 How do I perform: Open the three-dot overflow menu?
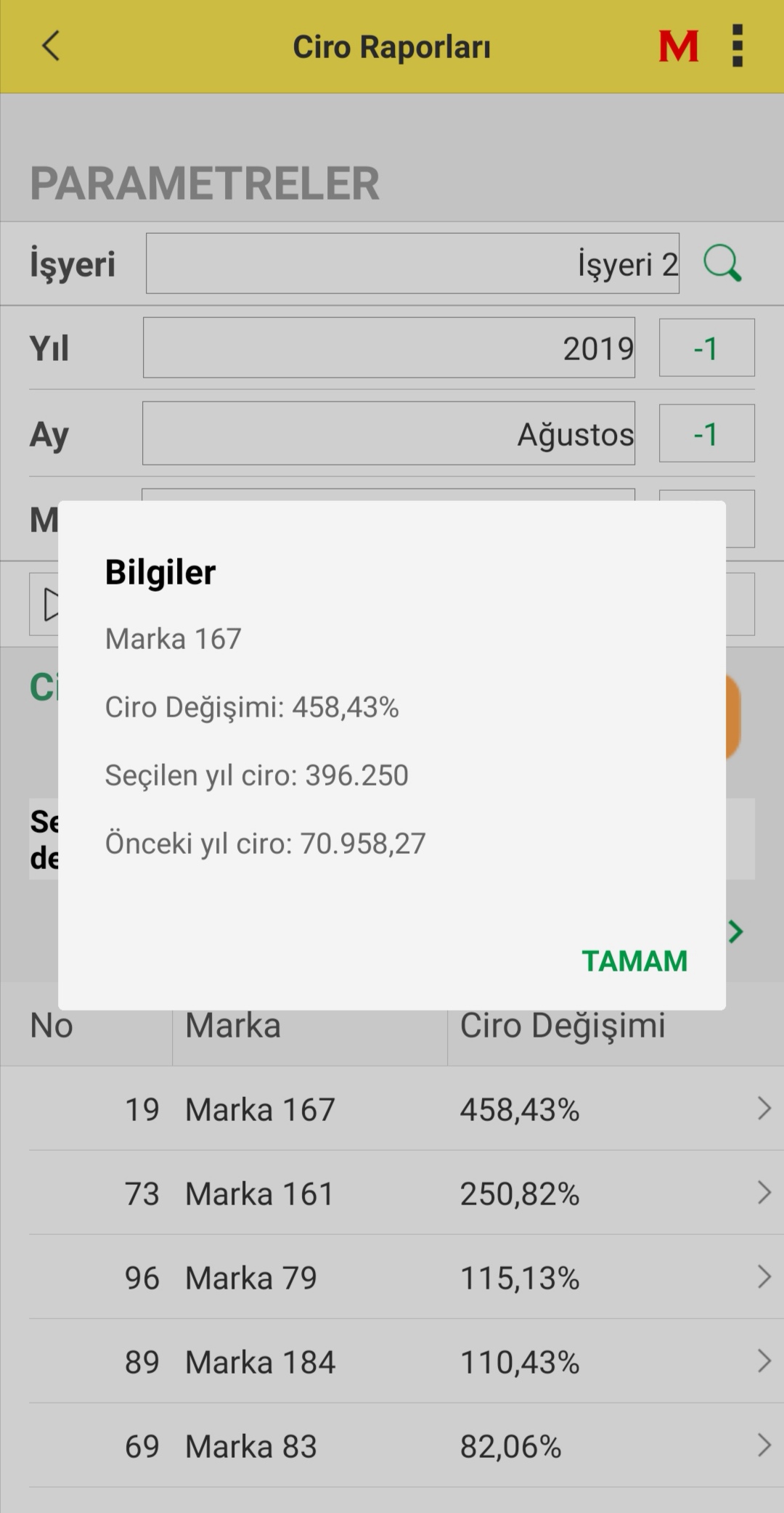click(738, 46)
